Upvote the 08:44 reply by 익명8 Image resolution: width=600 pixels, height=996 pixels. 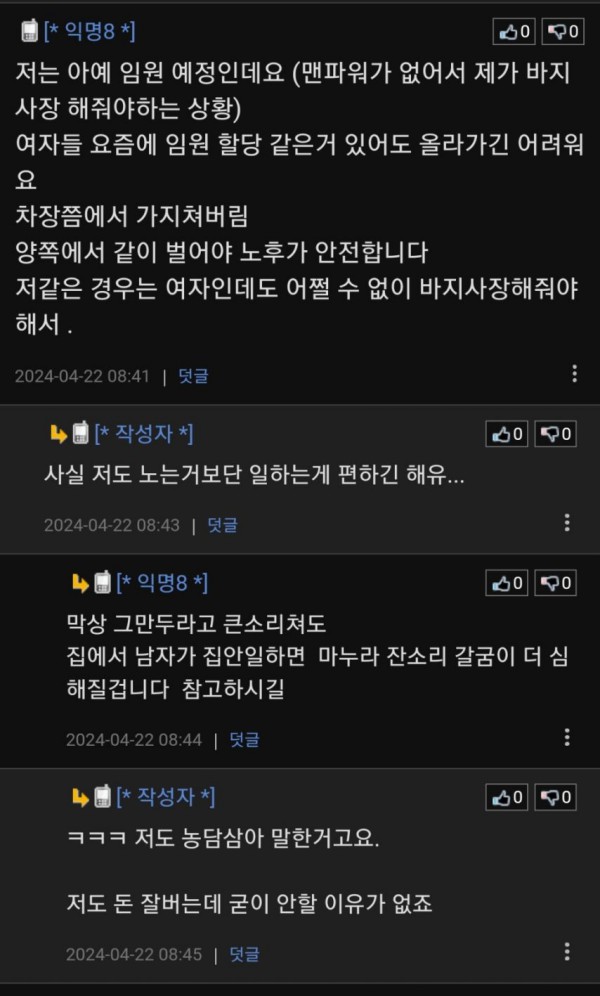pyautogui.click(x=507, y=582)
